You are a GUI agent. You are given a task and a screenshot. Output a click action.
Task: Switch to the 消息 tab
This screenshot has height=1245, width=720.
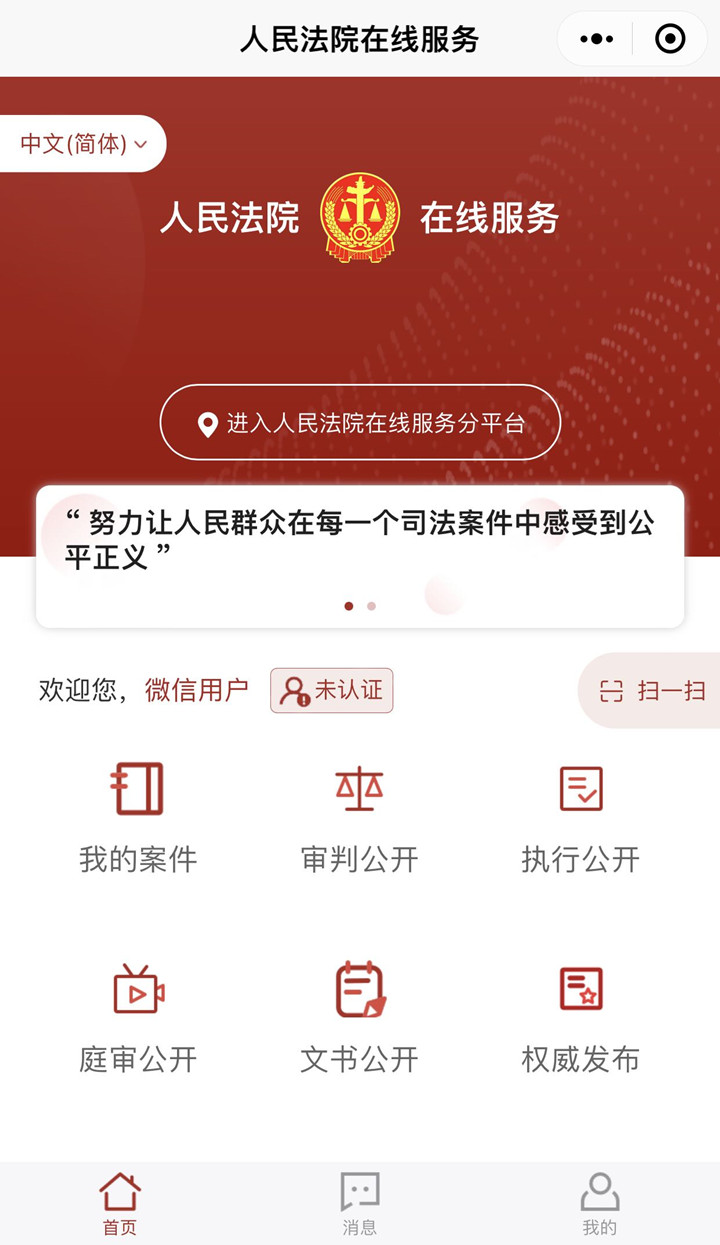(x=360, y=1204)
